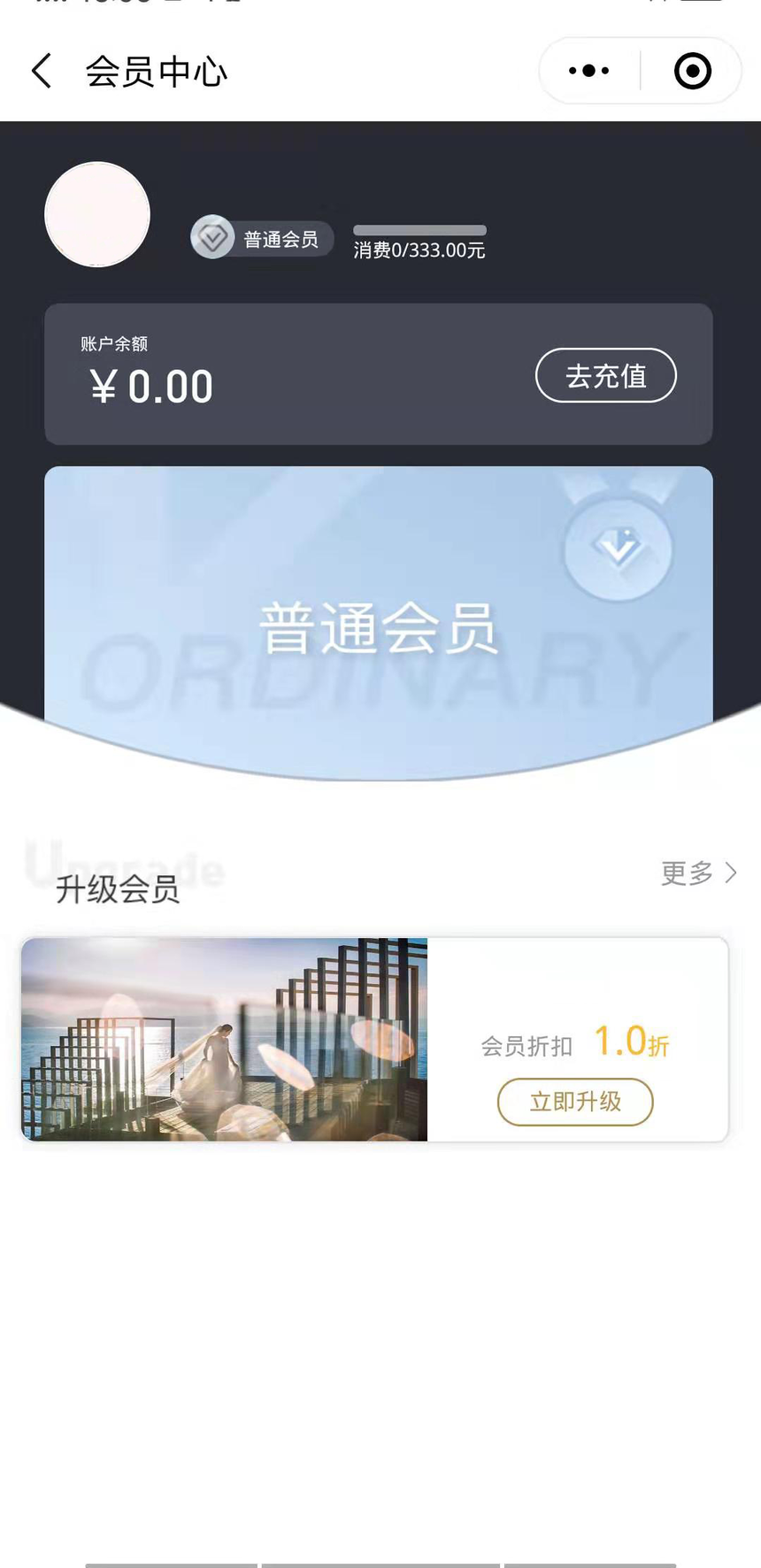This screenshot has height=1568, width=761.
Task: Close the mini program with the circle icon
Action: (x=692, y=71)
